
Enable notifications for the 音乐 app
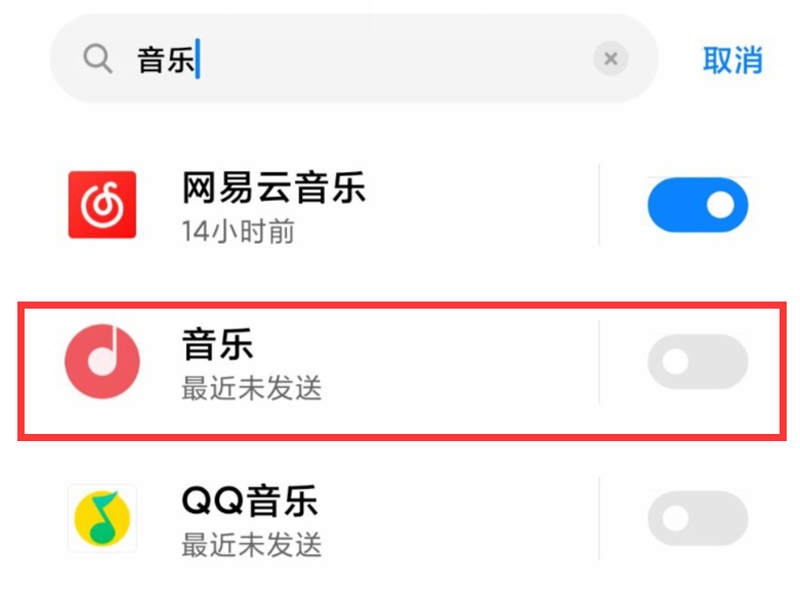click(698, 362)
